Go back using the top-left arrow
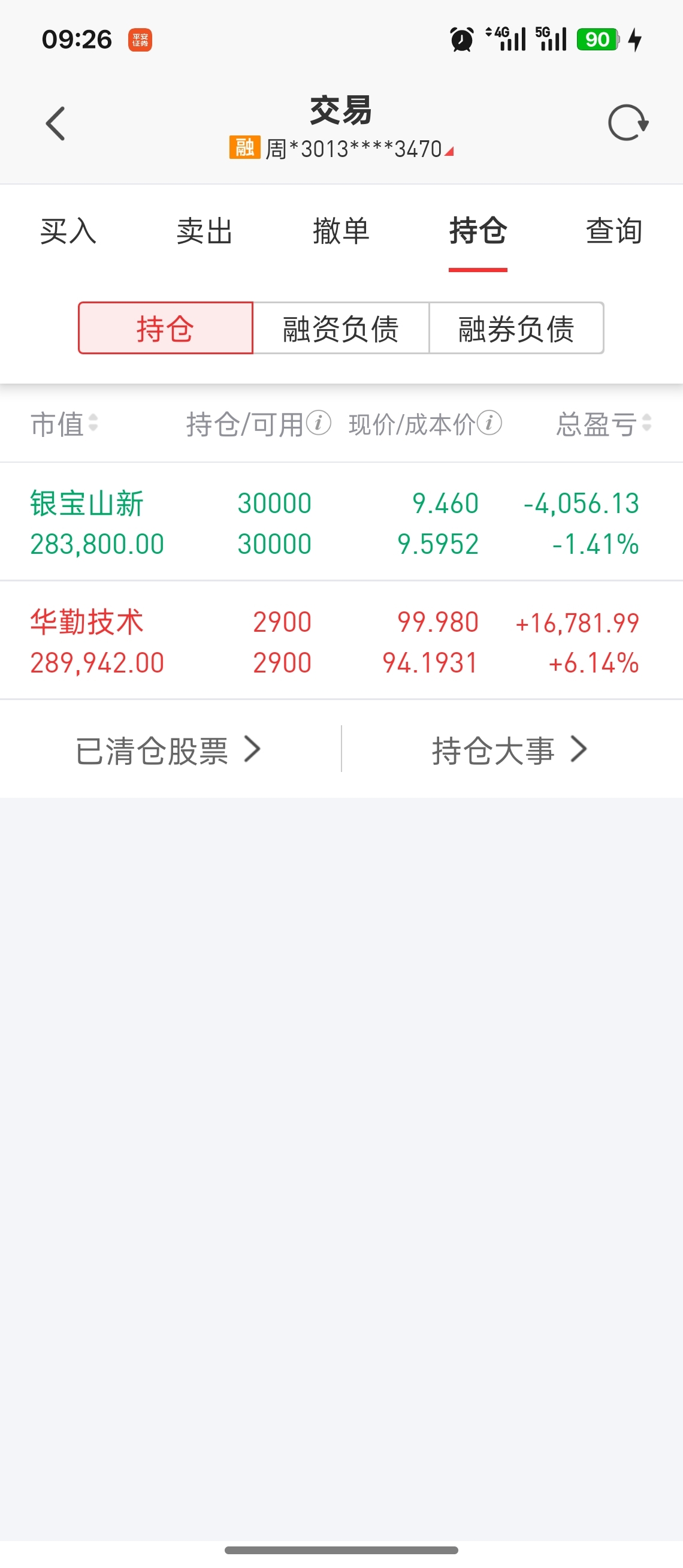The height and width of the screenshot is (1568, 683). [x=55, y=123]
